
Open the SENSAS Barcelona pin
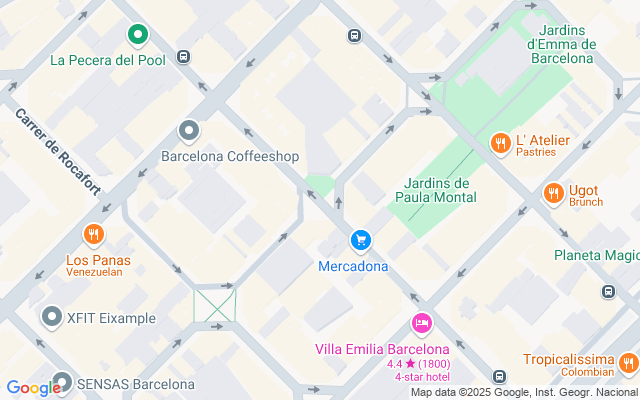coord(62,383)
